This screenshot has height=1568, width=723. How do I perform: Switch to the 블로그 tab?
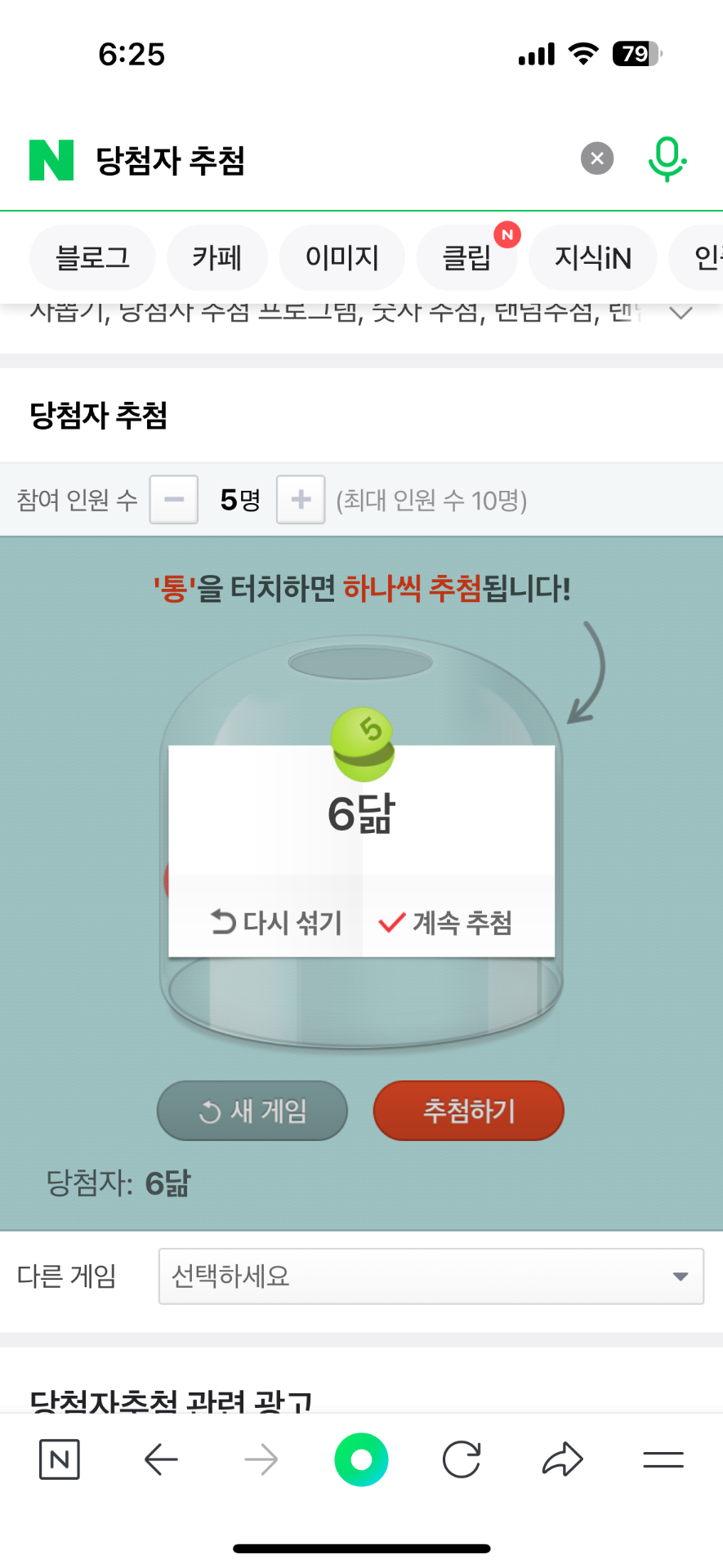coord(92,258)
